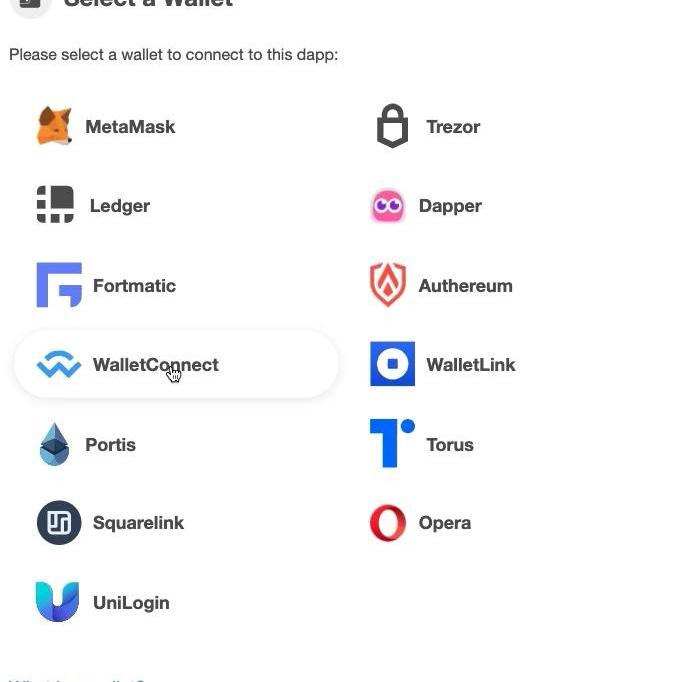This screenshot has height=682, width=697.
Task: Choose Torus to connect
Action: pyautogui.click(x=423, y=445)
